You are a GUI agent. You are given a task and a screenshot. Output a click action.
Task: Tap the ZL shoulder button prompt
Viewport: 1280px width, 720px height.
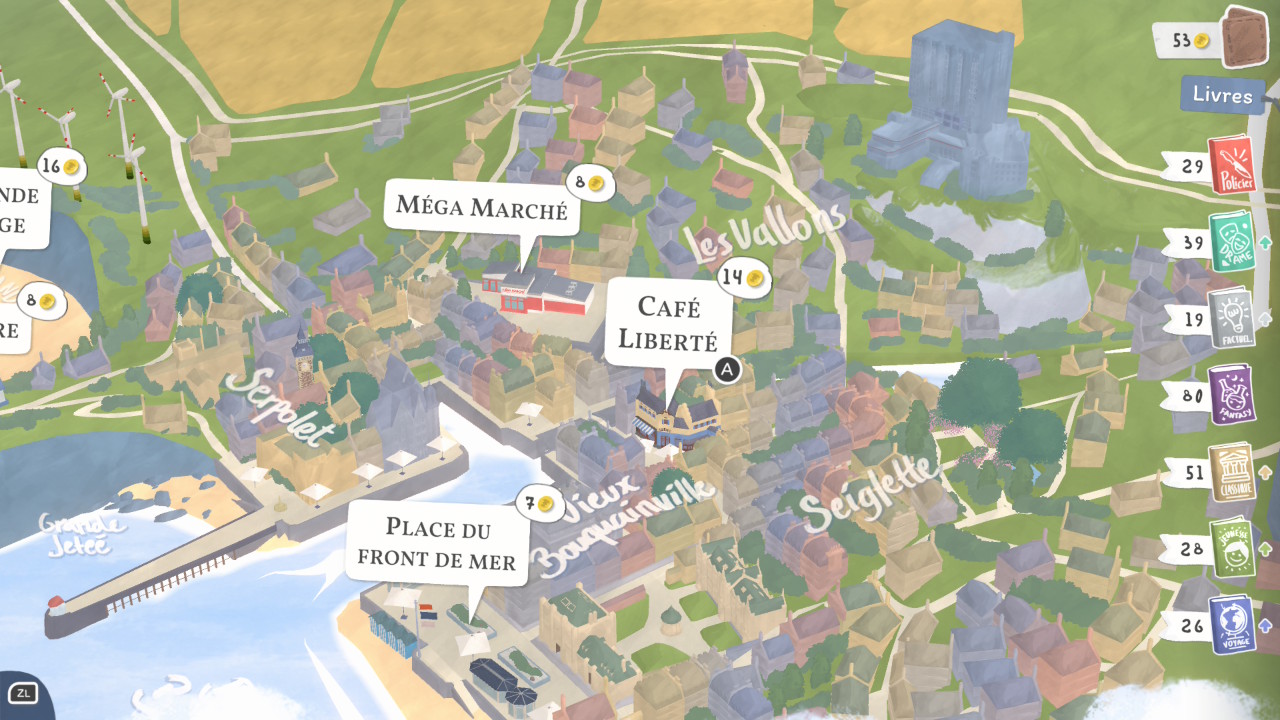pos(22,693)
